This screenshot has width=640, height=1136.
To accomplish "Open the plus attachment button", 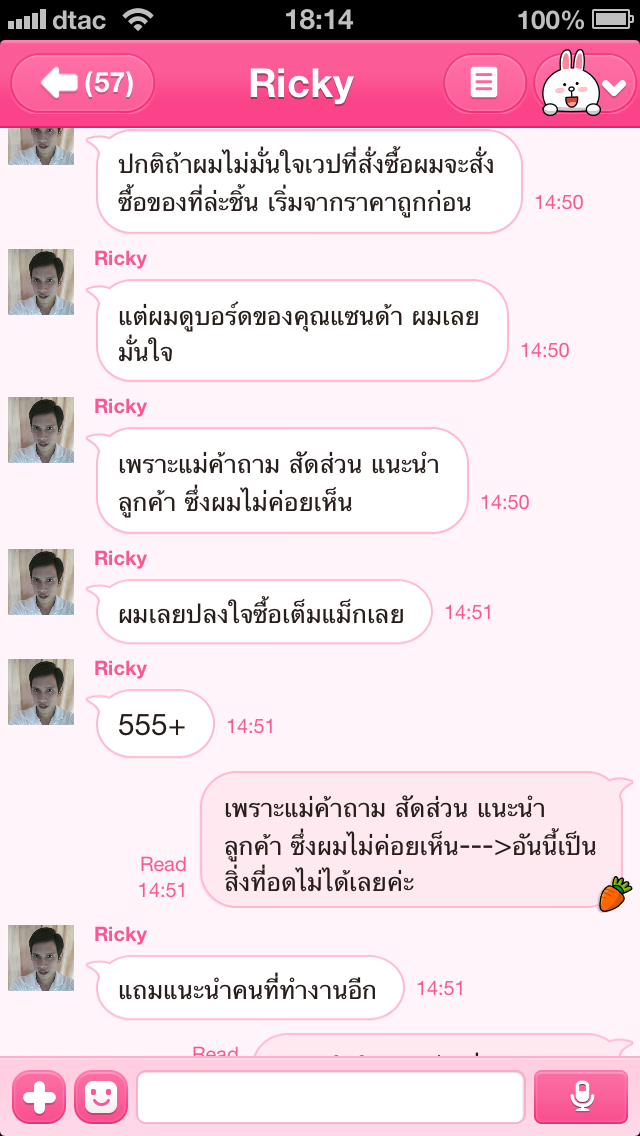I will tap(39, 1097).
